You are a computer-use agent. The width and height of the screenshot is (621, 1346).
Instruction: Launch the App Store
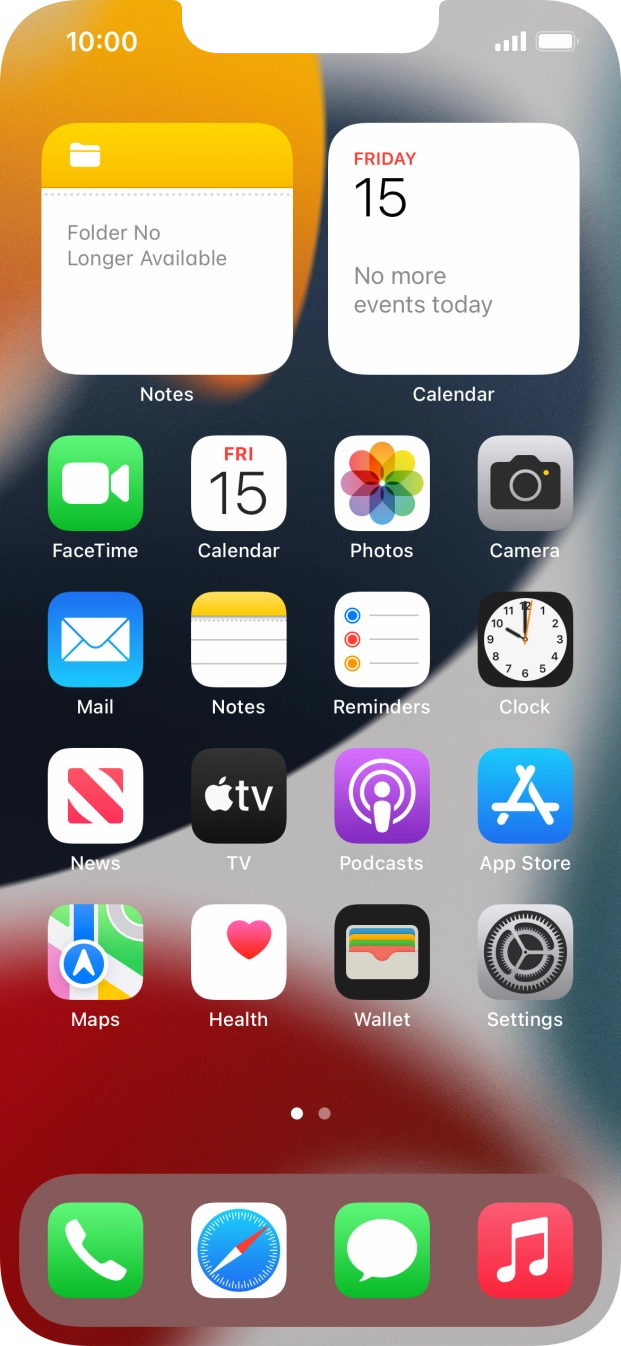(x=525, y=796)
